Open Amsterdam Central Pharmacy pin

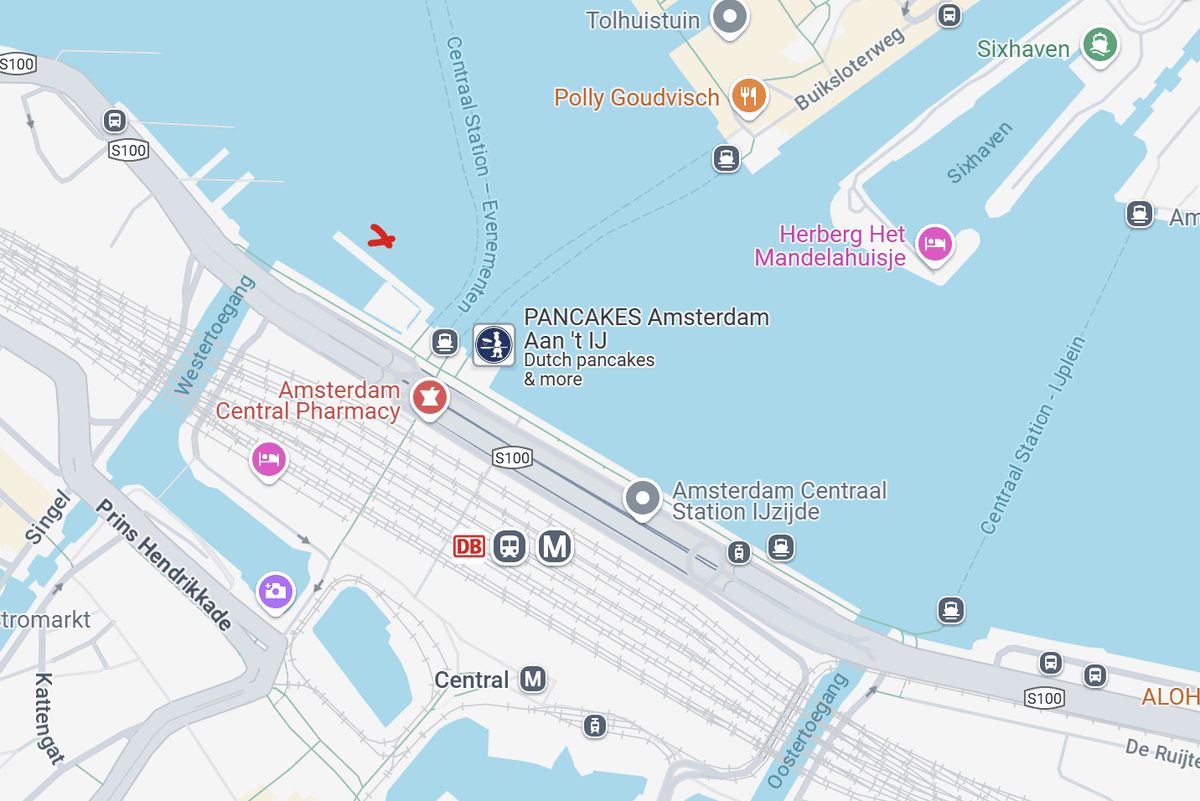tap(430, 396)
